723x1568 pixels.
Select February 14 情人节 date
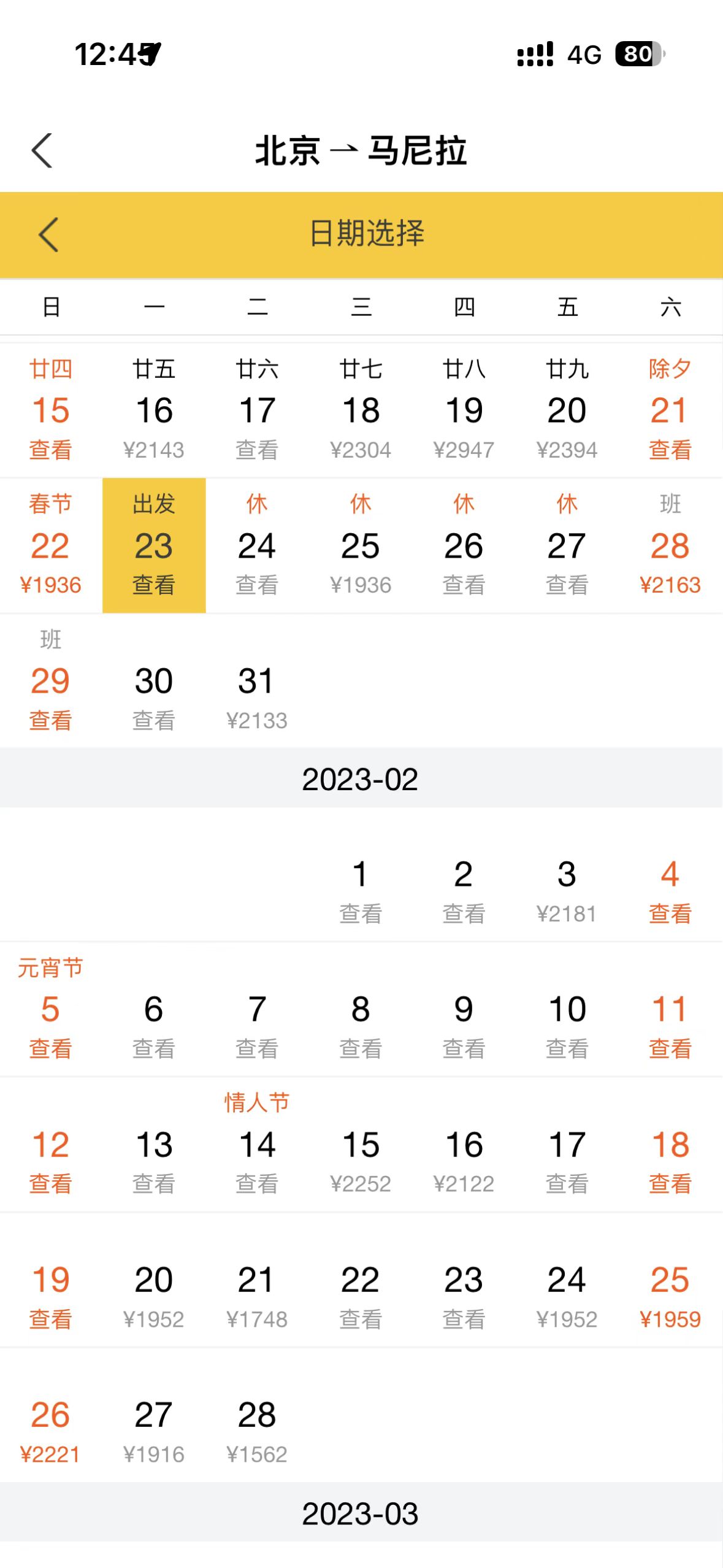pos(258,1145)
